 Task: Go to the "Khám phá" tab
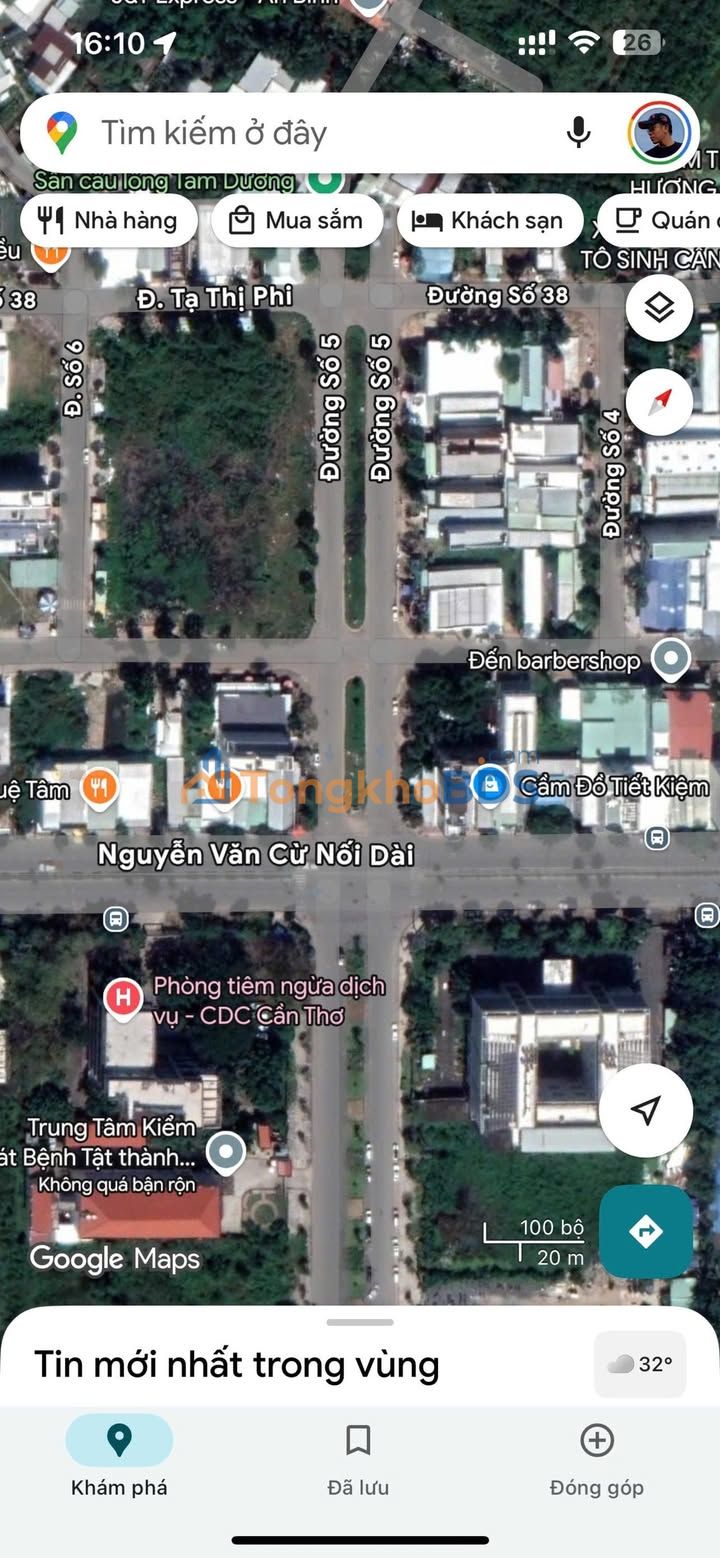click(x=119, y=1459)
